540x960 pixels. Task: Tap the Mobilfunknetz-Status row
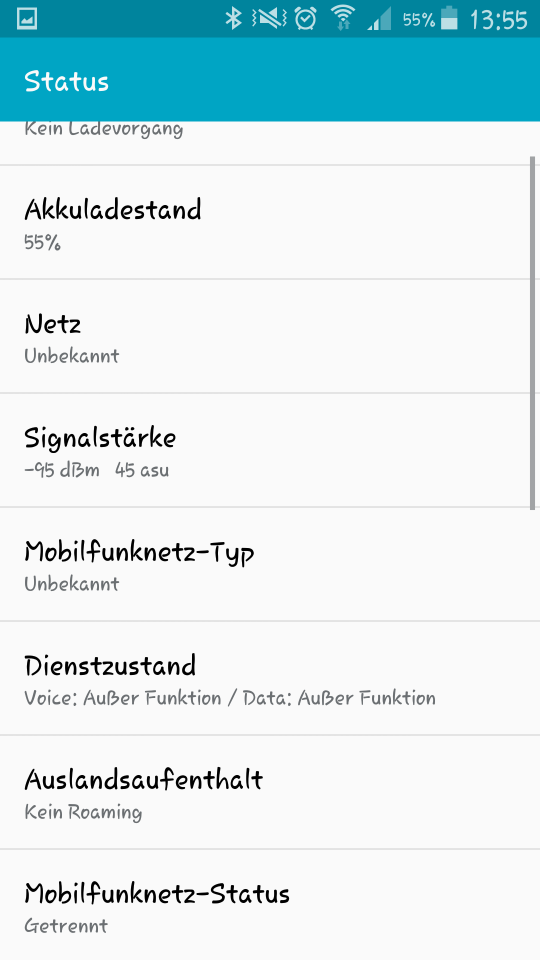[269, 905]
